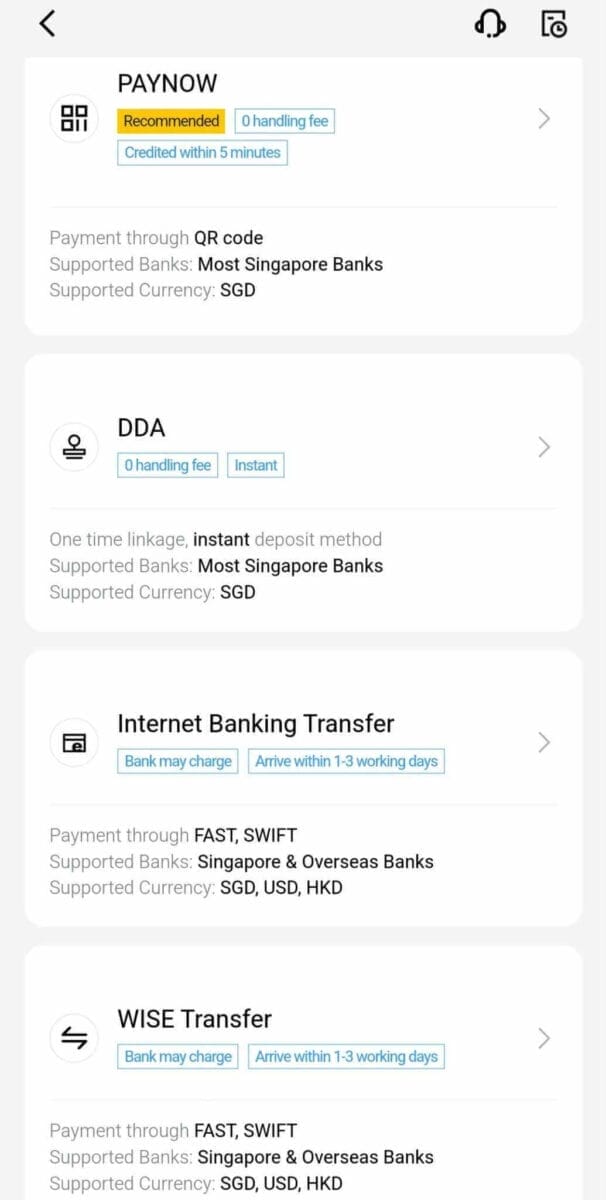Open customer support headset icon

pos(489,24)
